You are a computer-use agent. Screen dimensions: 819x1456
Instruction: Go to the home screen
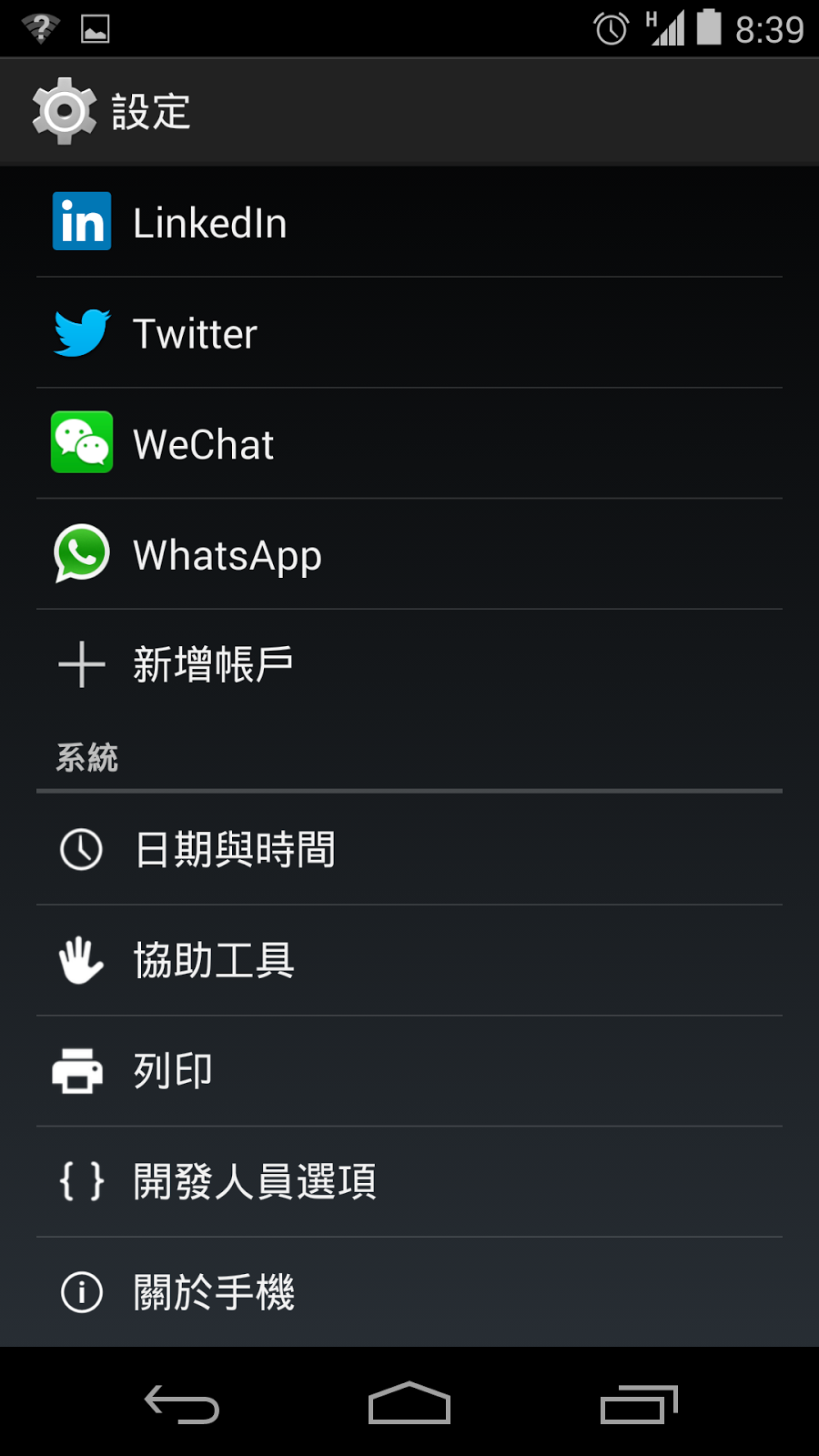coord(409,1404)
